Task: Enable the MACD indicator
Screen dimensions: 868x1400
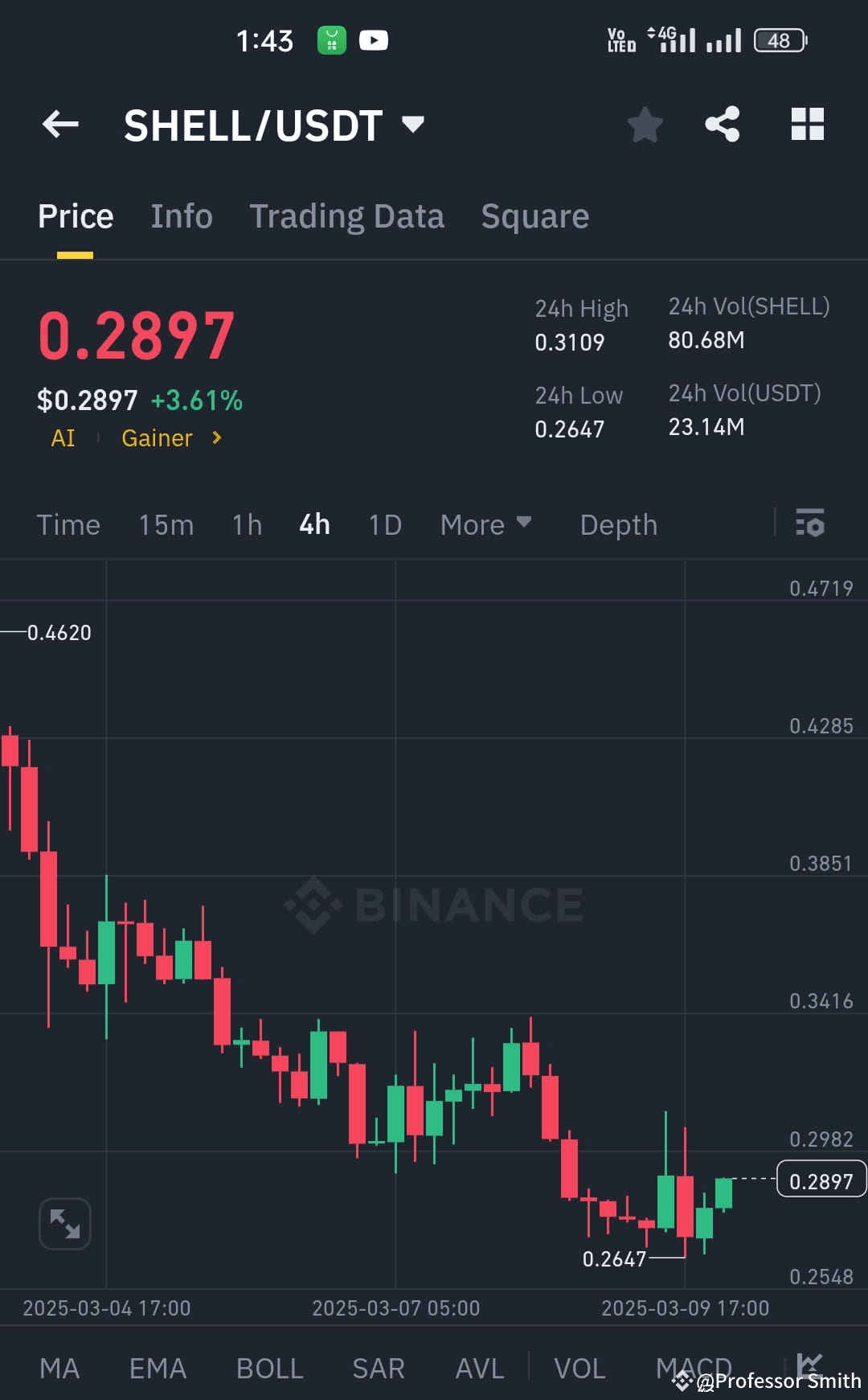Action: click(x=694, y=1367)
